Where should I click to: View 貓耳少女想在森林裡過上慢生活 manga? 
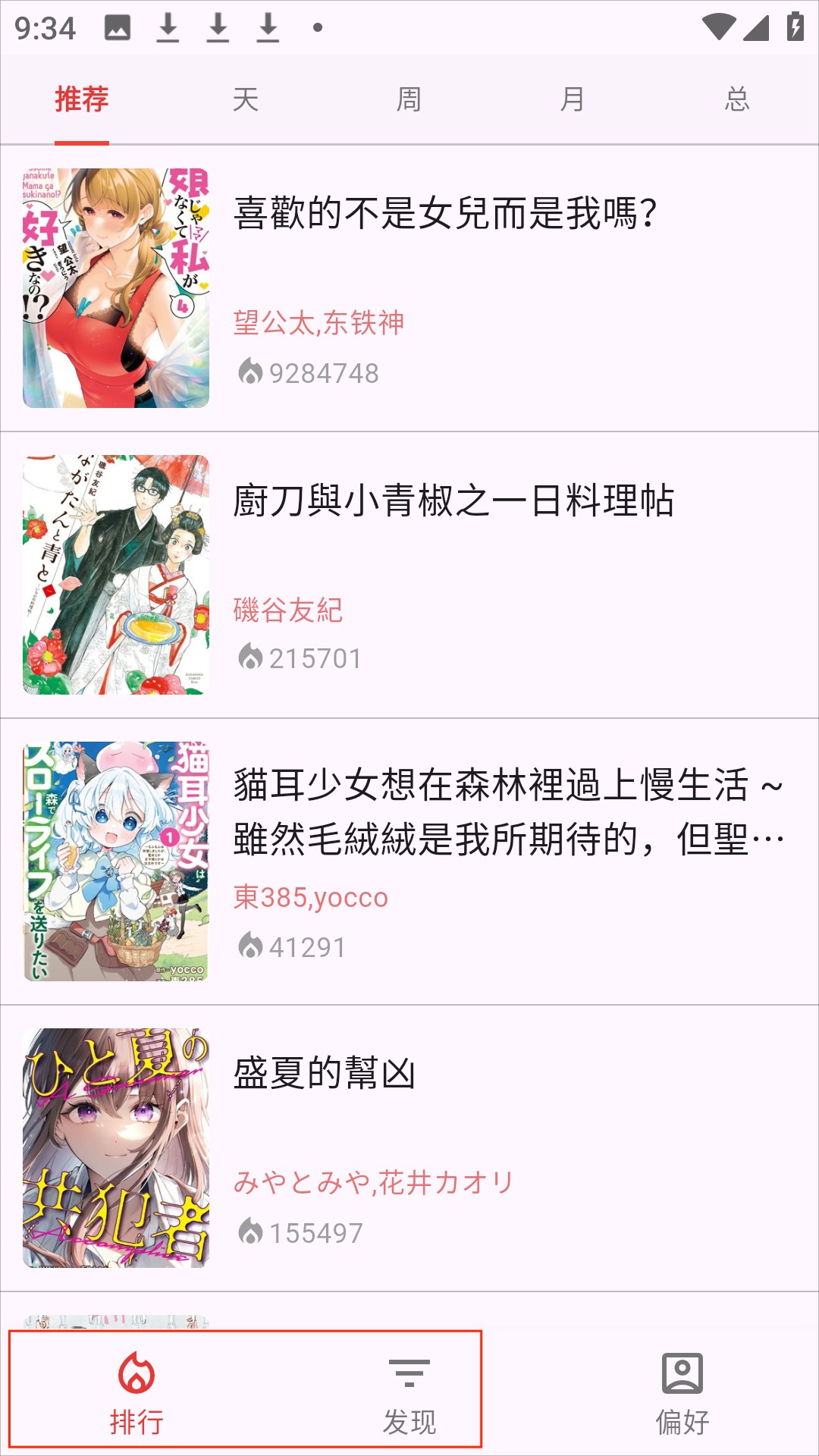click(508, 812)
